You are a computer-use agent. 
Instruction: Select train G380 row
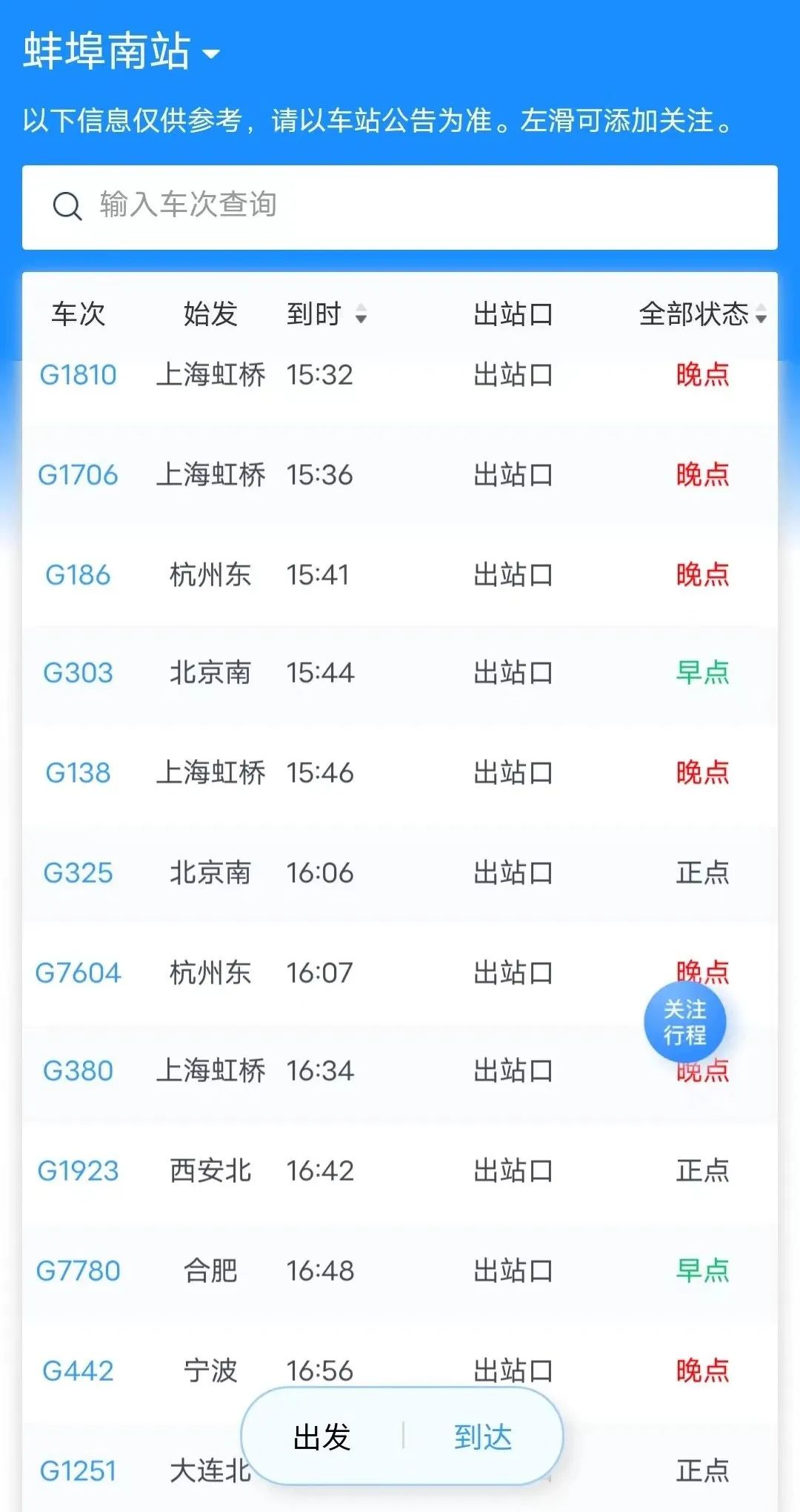[x=78, y=1071]
